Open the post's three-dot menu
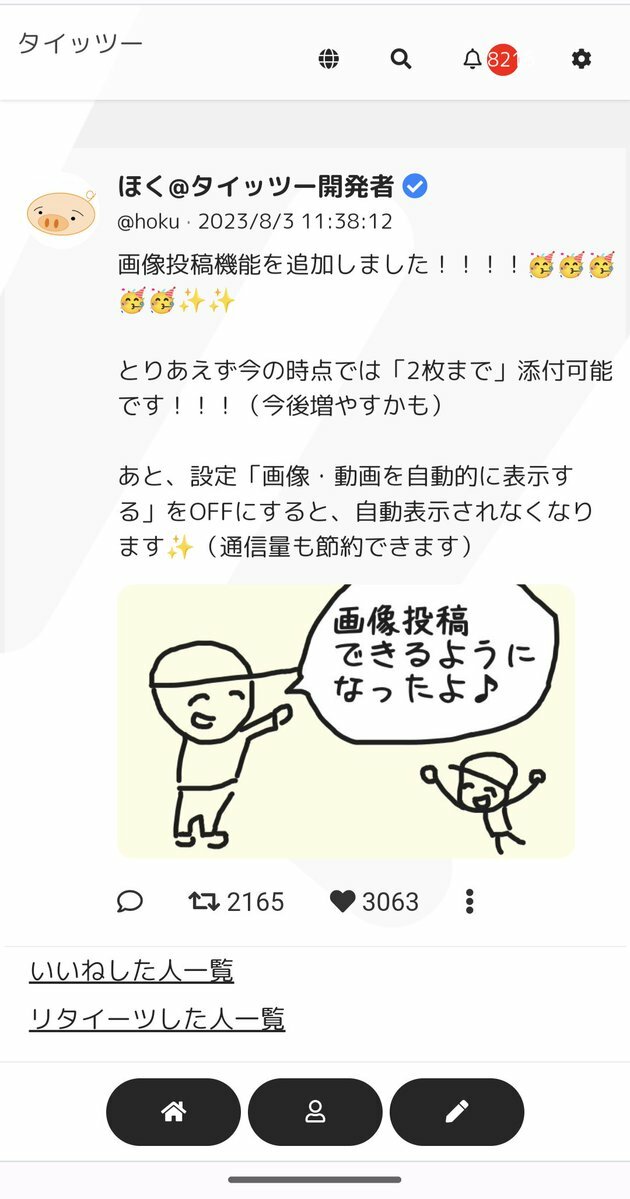Viewport: 630px width, 1199px height. click(x=469, y=902)
